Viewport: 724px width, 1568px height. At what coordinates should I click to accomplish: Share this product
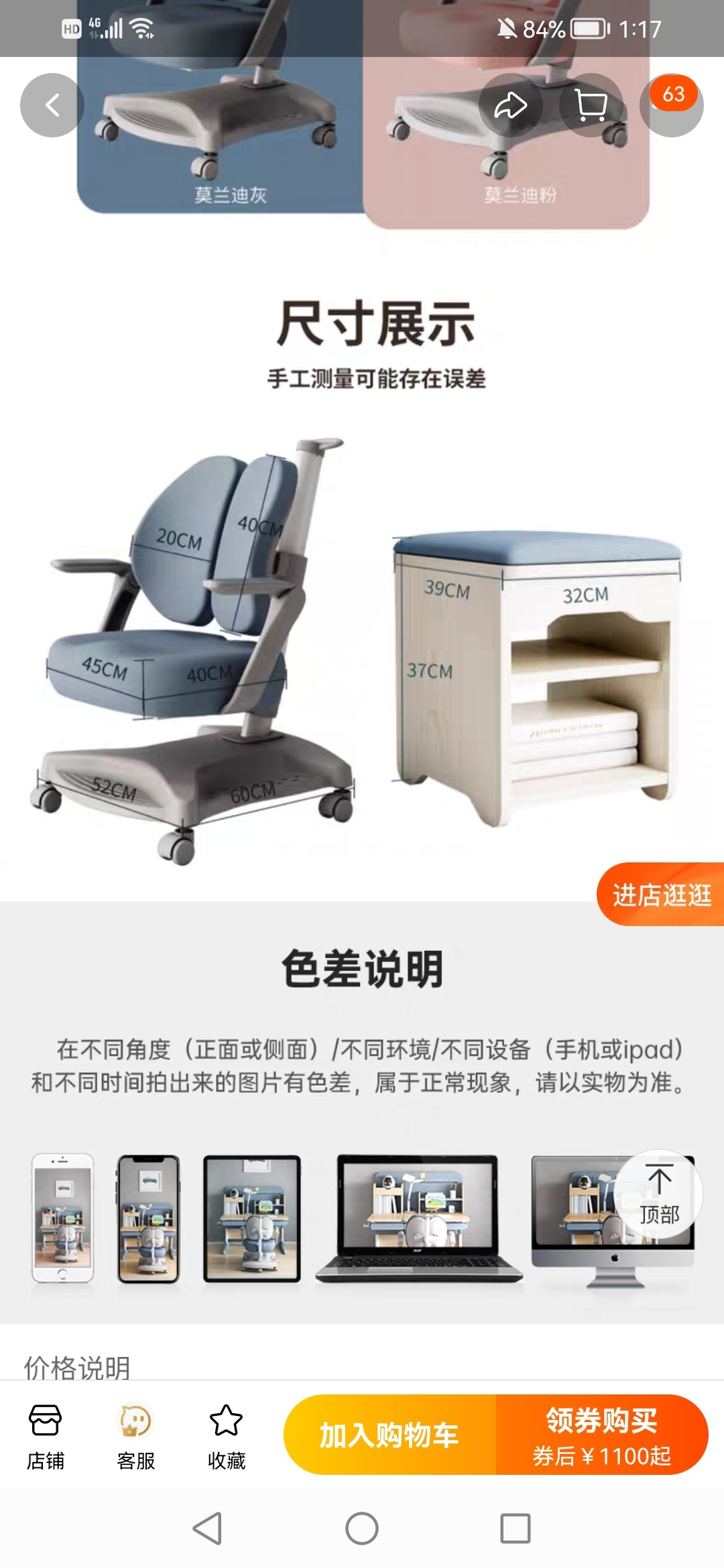[x=510, y=105]
